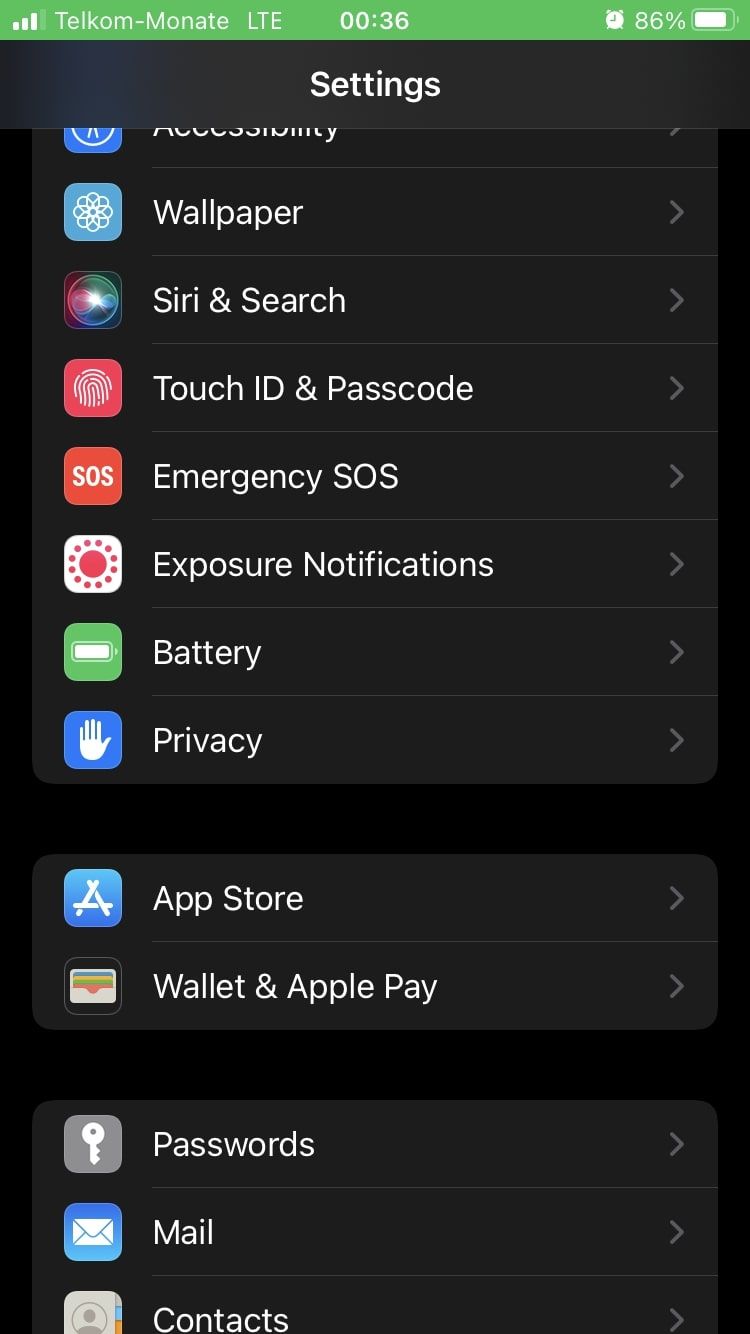This screenshot has width=750, height=1334.
Task: Open Touch ID & Passcode settings
Action: point(375,388)
